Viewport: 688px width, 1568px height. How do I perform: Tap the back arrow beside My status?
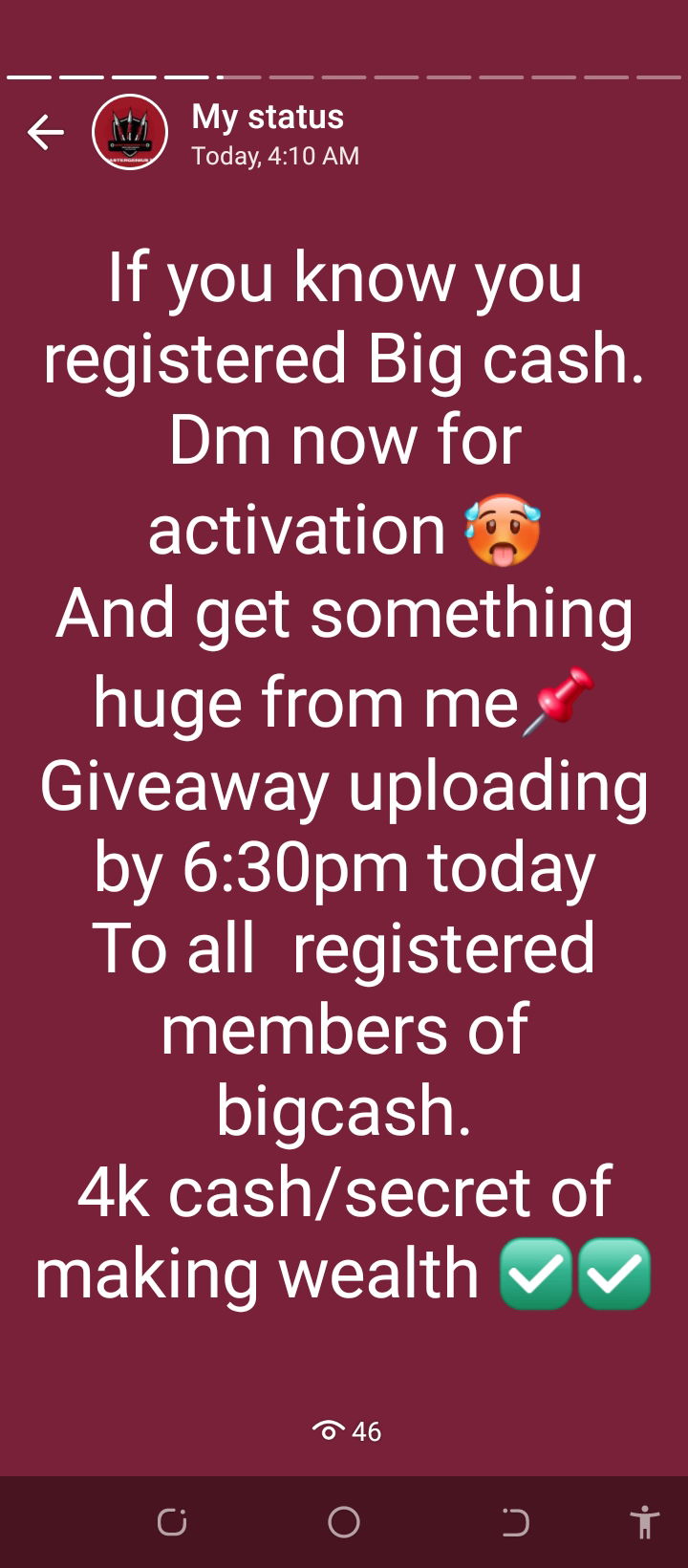[x=45, y=133]
